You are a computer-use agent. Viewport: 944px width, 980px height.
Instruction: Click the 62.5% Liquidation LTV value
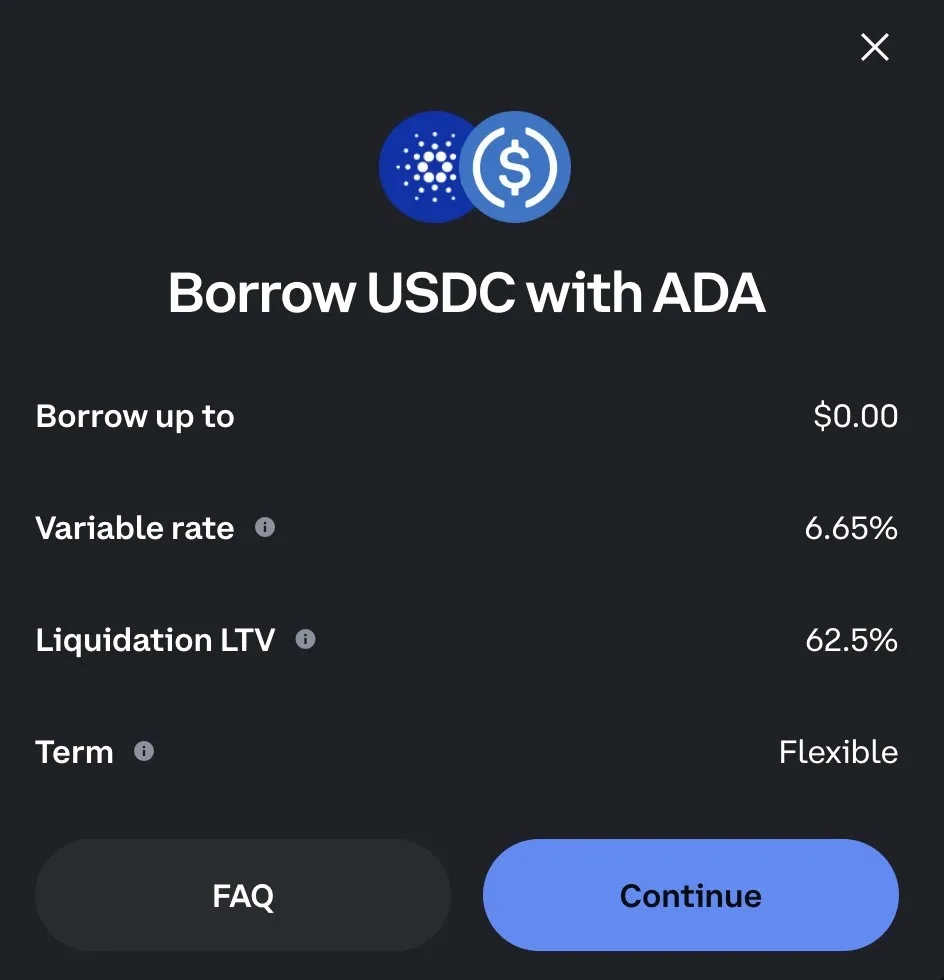[x=851, y=640]
